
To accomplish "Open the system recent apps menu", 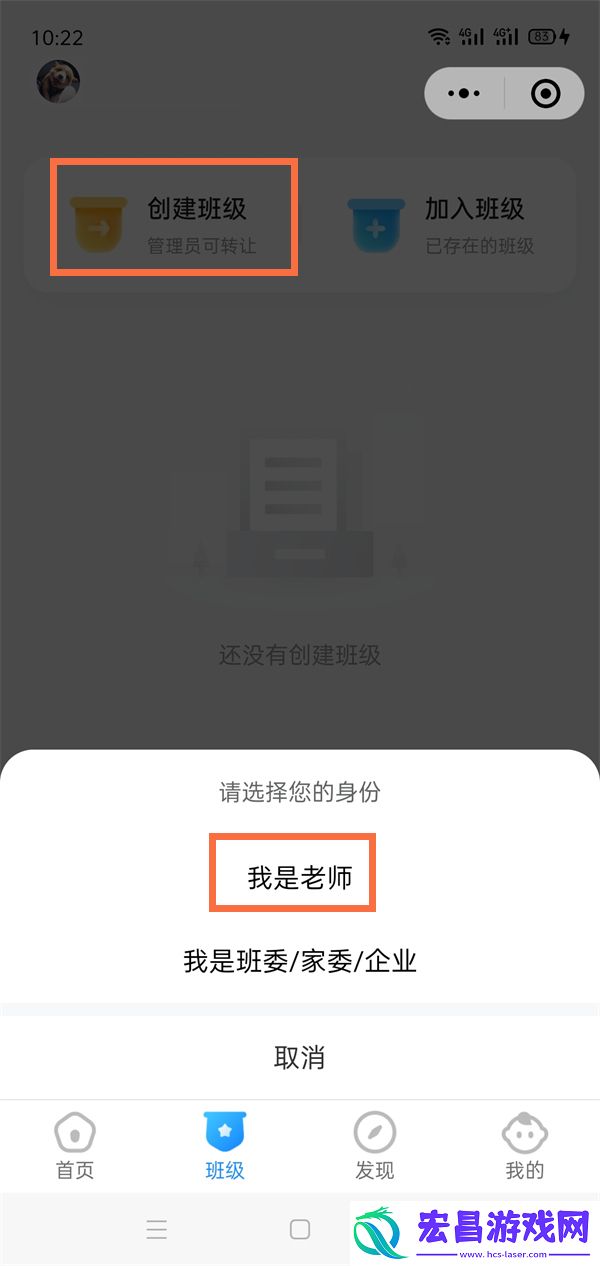I will click(156, 1230).
